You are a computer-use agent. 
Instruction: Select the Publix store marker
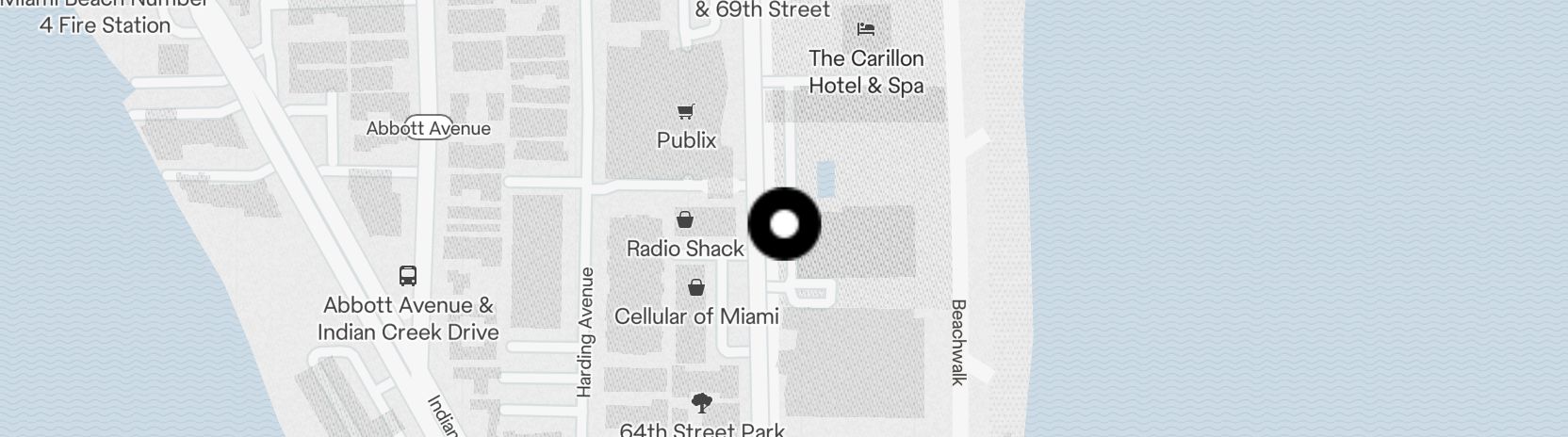(686, 112)
